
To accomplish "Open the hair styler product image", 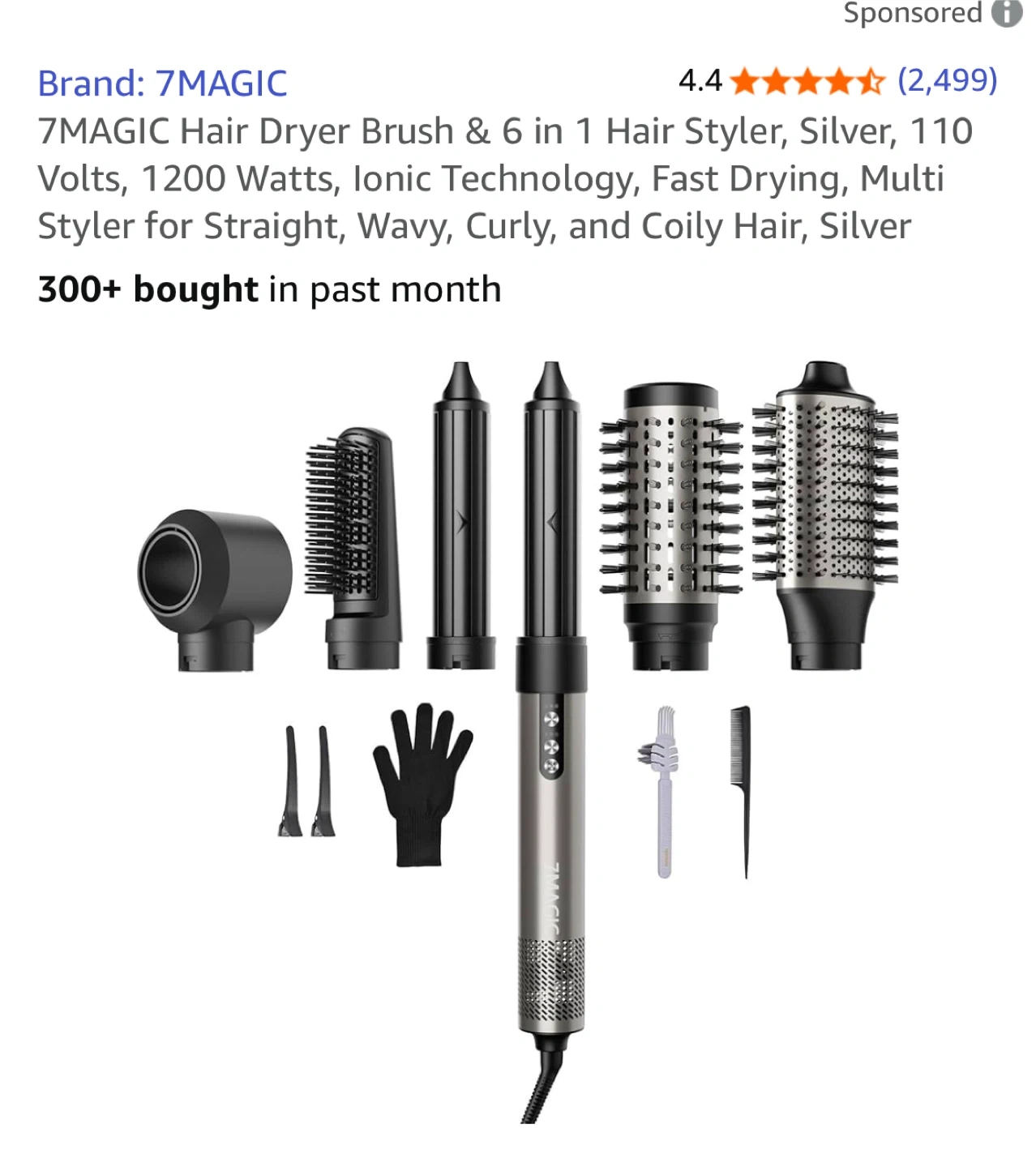I will click(x=519, y=742).
